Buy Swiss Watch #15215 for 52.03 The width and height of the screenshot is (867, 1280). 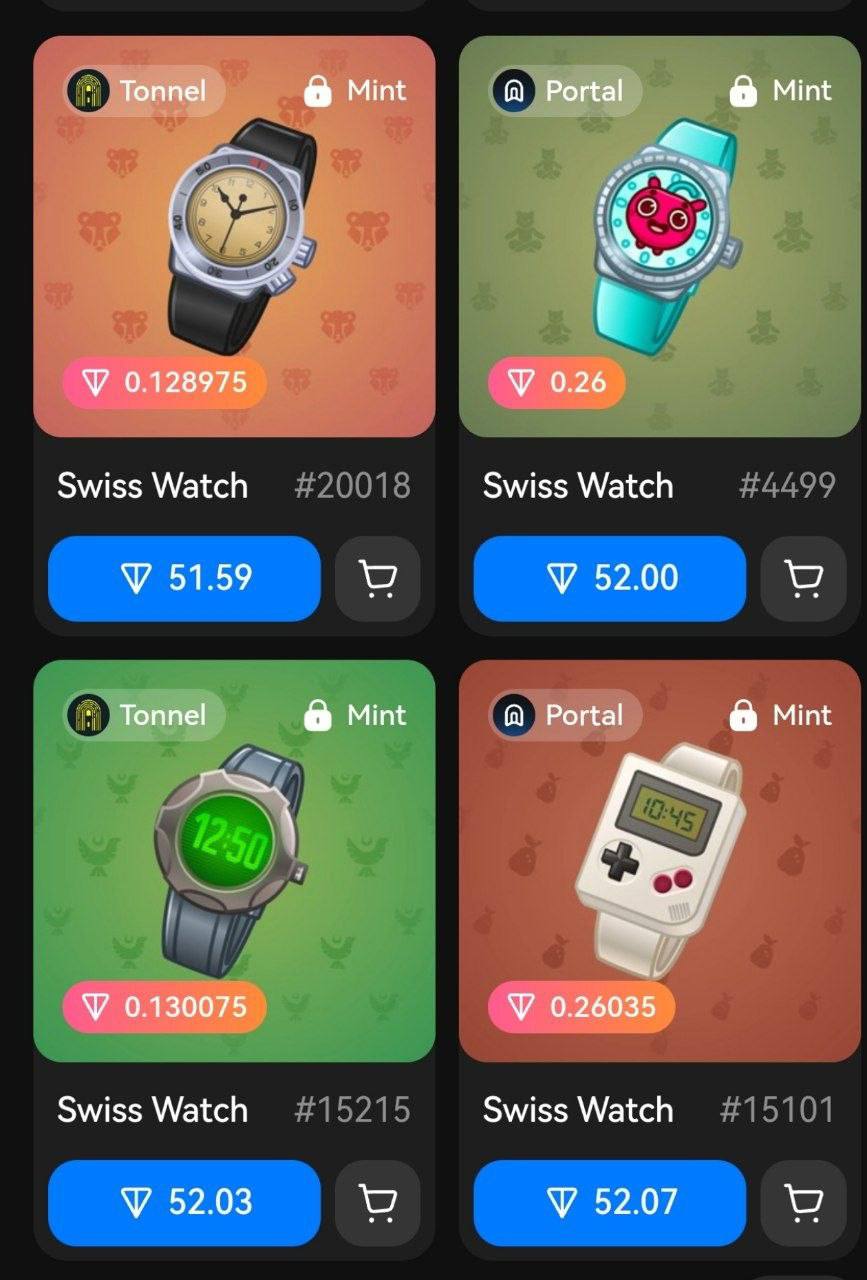[184, 1202]
